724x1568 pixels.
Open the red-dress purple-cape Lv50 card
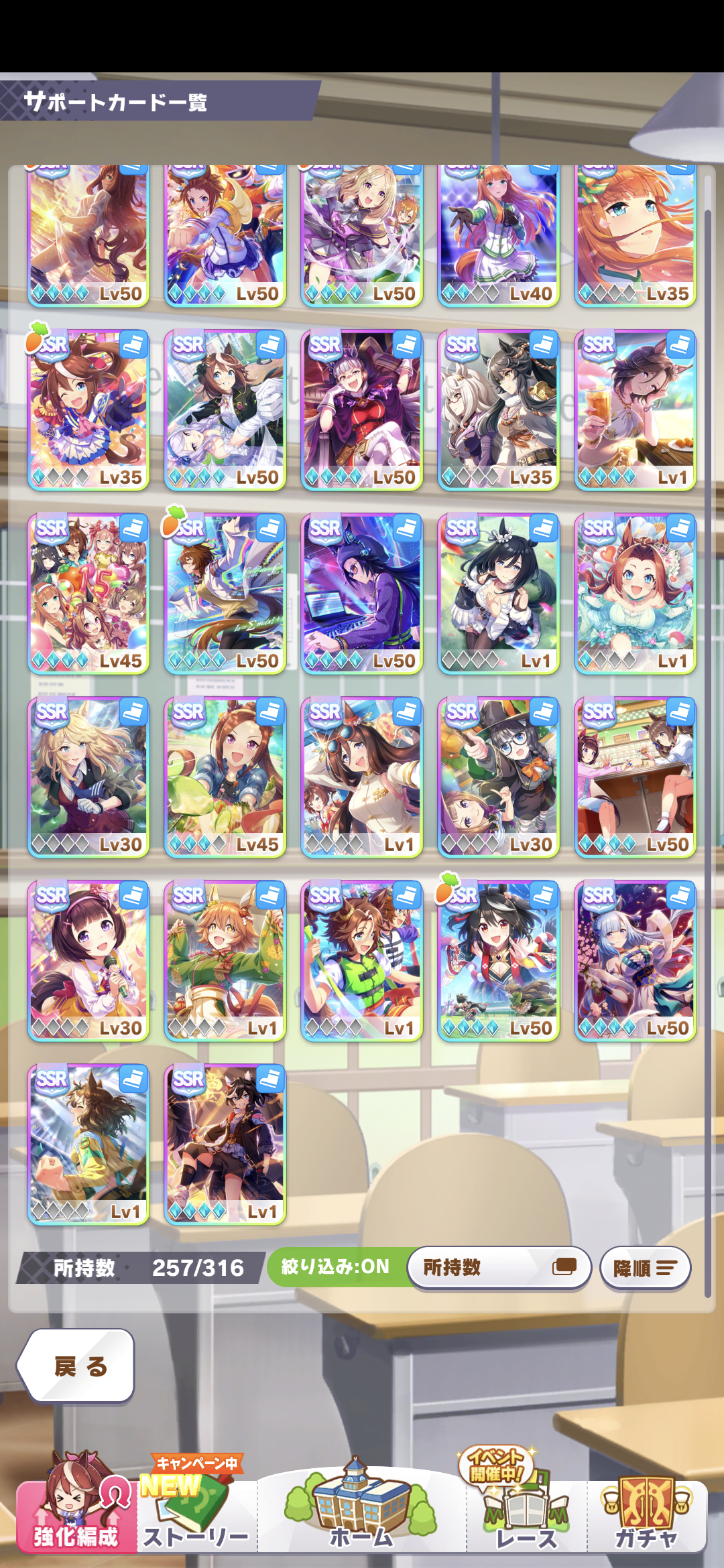(361, 409)
